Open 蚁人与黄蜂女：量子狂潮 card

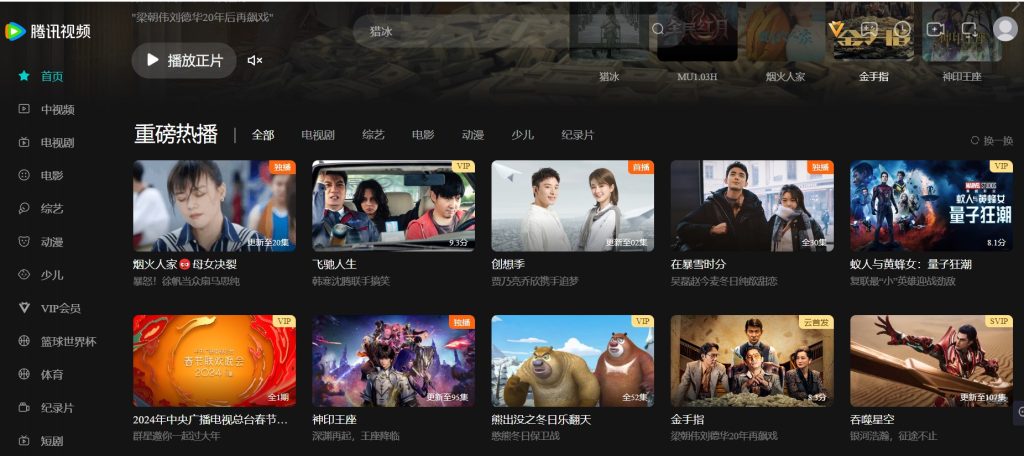[x=930, y=206]
